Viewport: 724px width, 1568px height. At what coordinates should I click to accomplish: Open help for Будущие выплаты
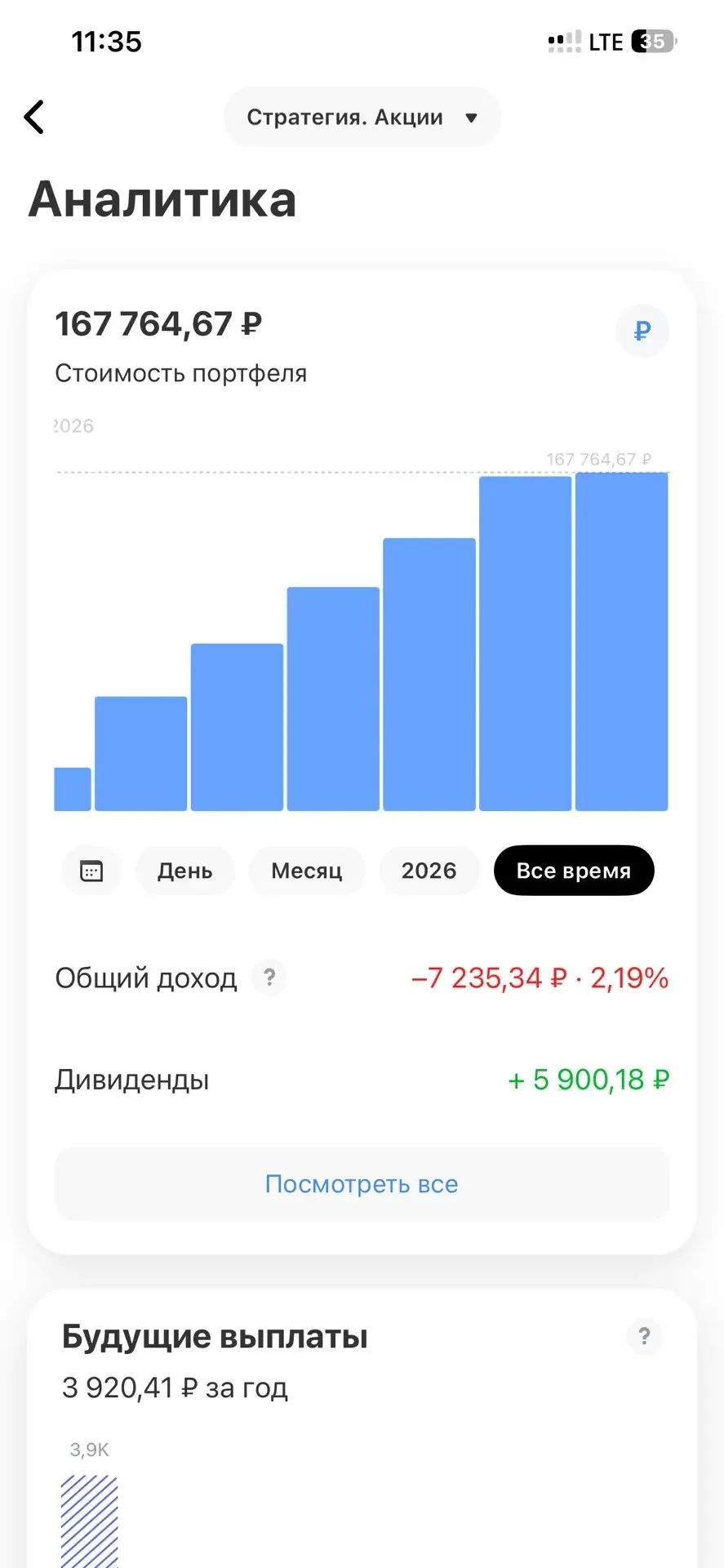644,1336
